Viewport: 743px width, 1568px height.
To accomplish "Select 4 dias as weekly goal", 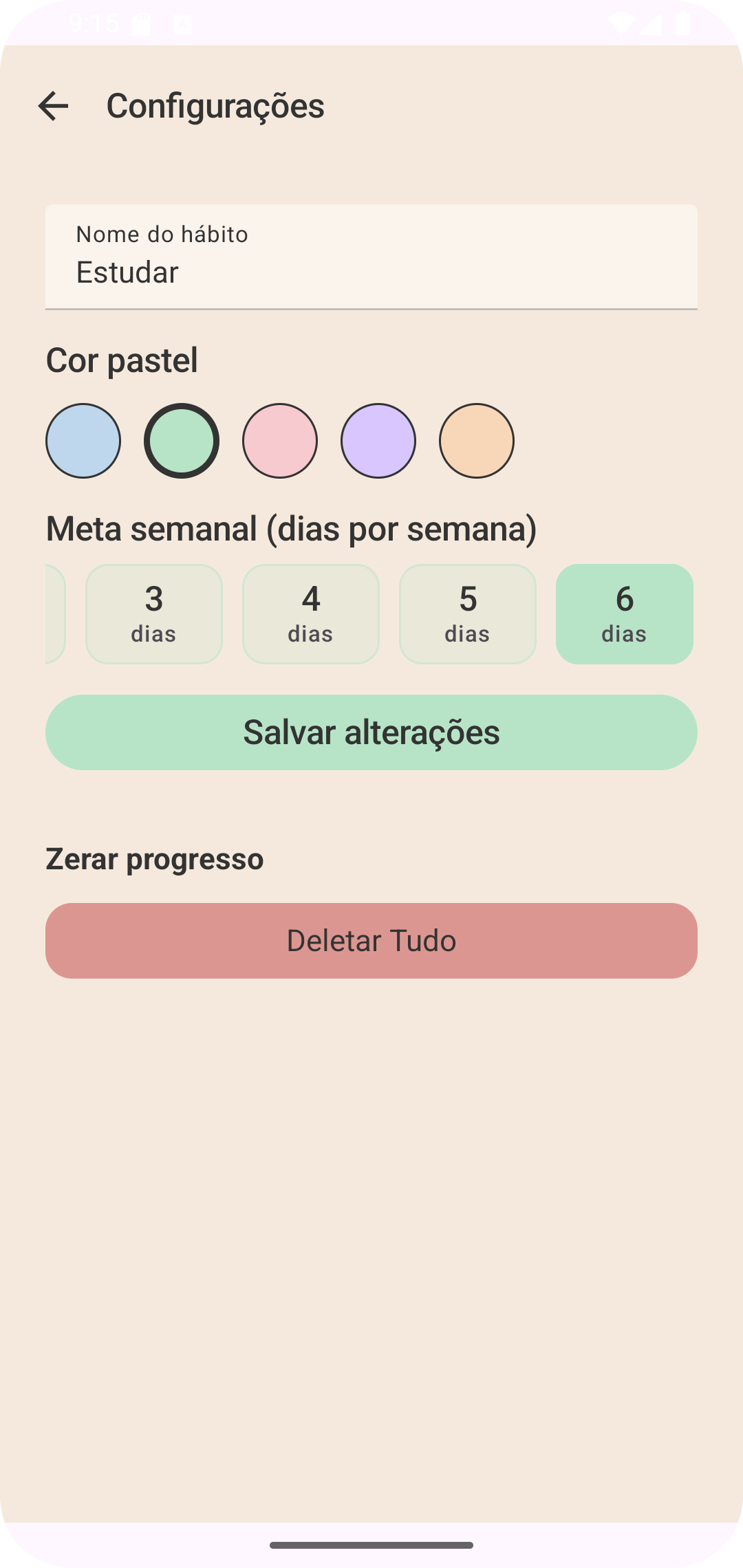I will [310, 614].
